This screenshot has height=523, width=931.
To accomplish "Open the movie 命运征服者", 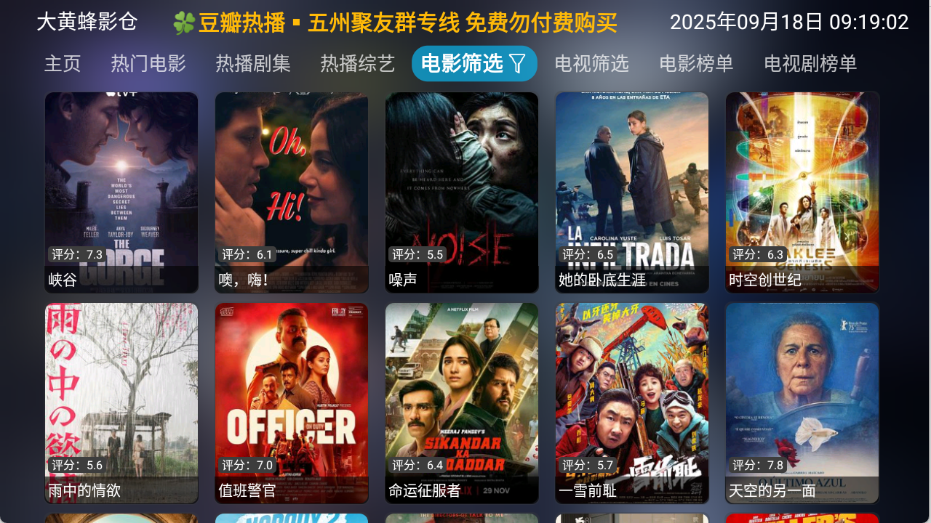I will 461,402.
